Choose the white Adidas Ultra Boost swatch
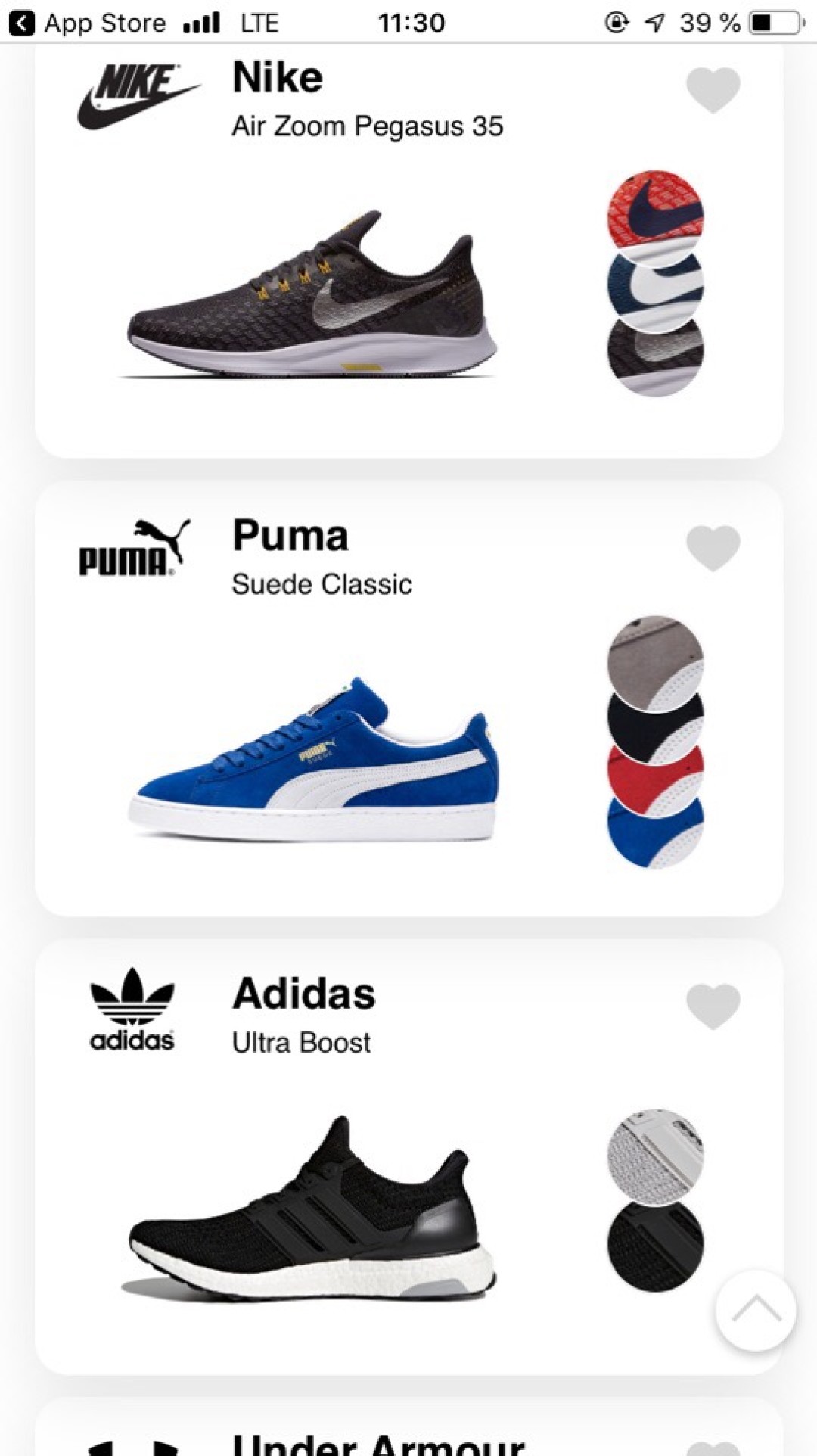817x1456 pixels. (x=655, y=1152)
